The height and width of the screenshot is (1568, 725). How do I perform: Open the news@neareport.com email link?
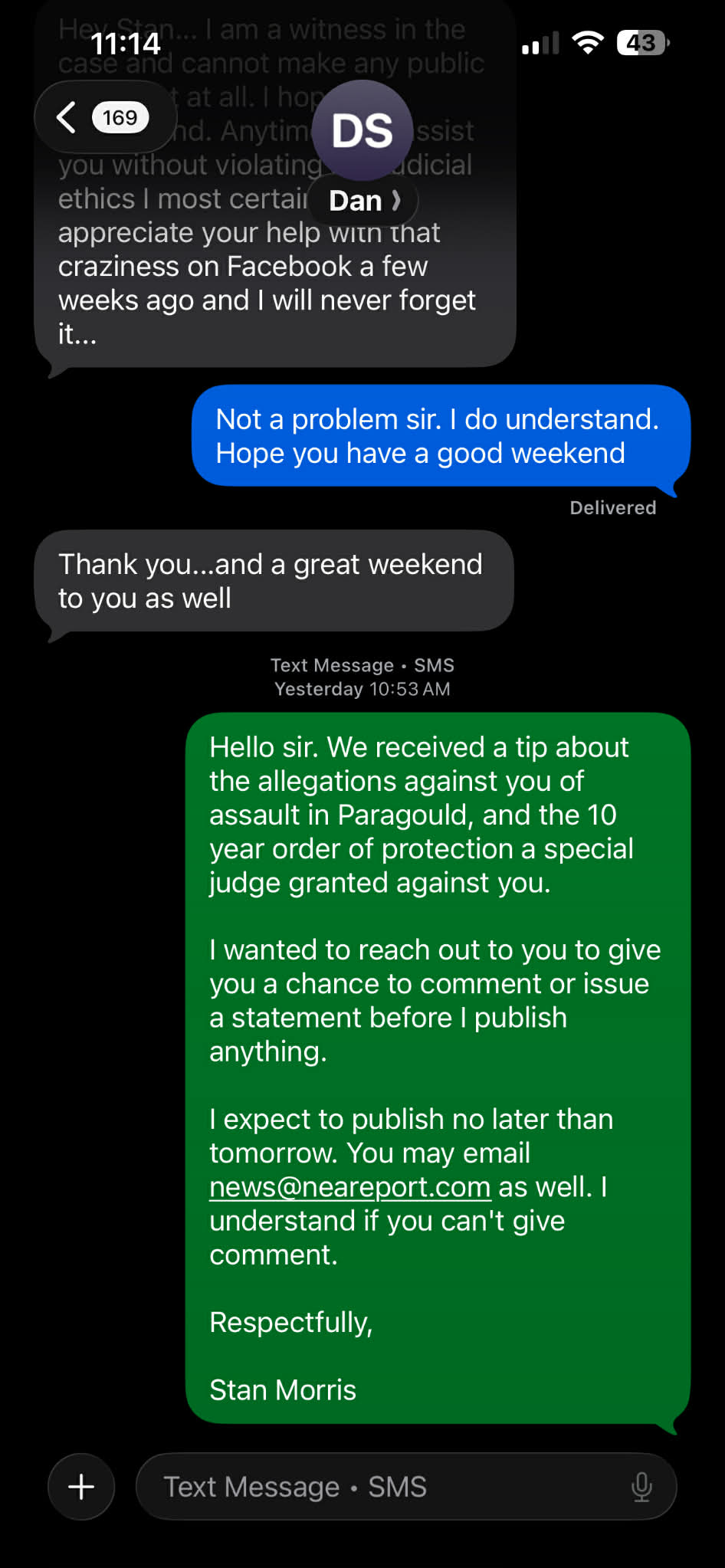click(x=350, y=1187)
